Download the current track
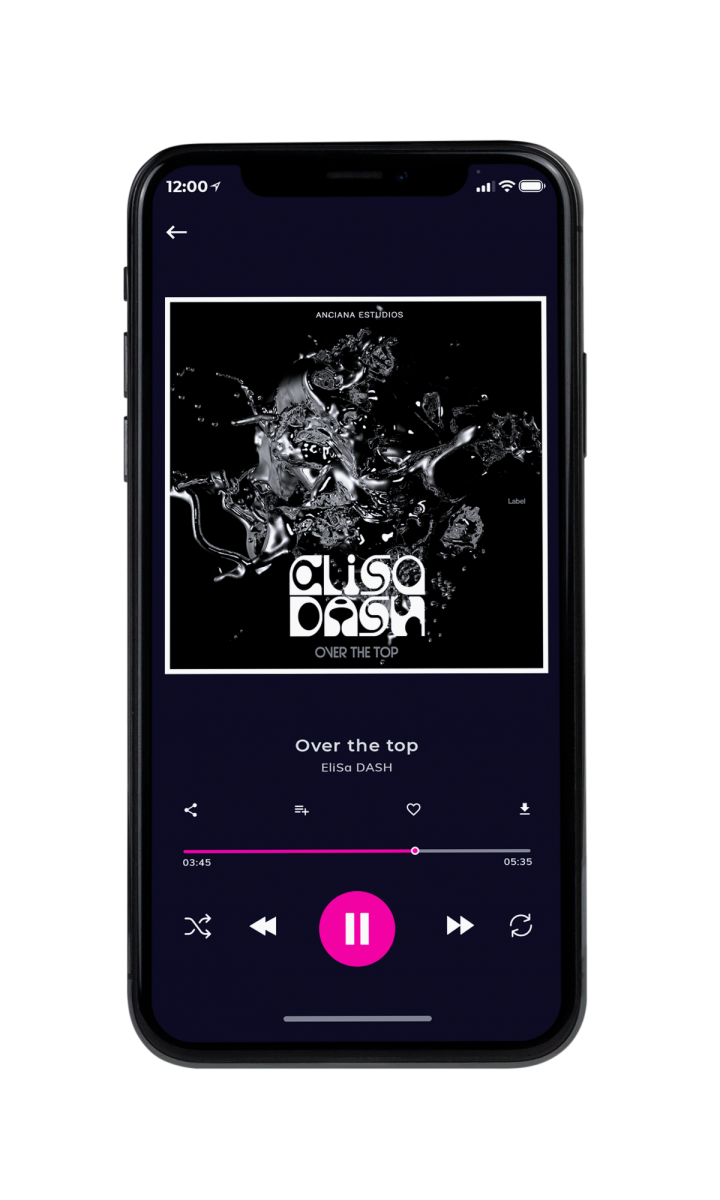Viewport: 720px width, 1200px height. (524, 809)
